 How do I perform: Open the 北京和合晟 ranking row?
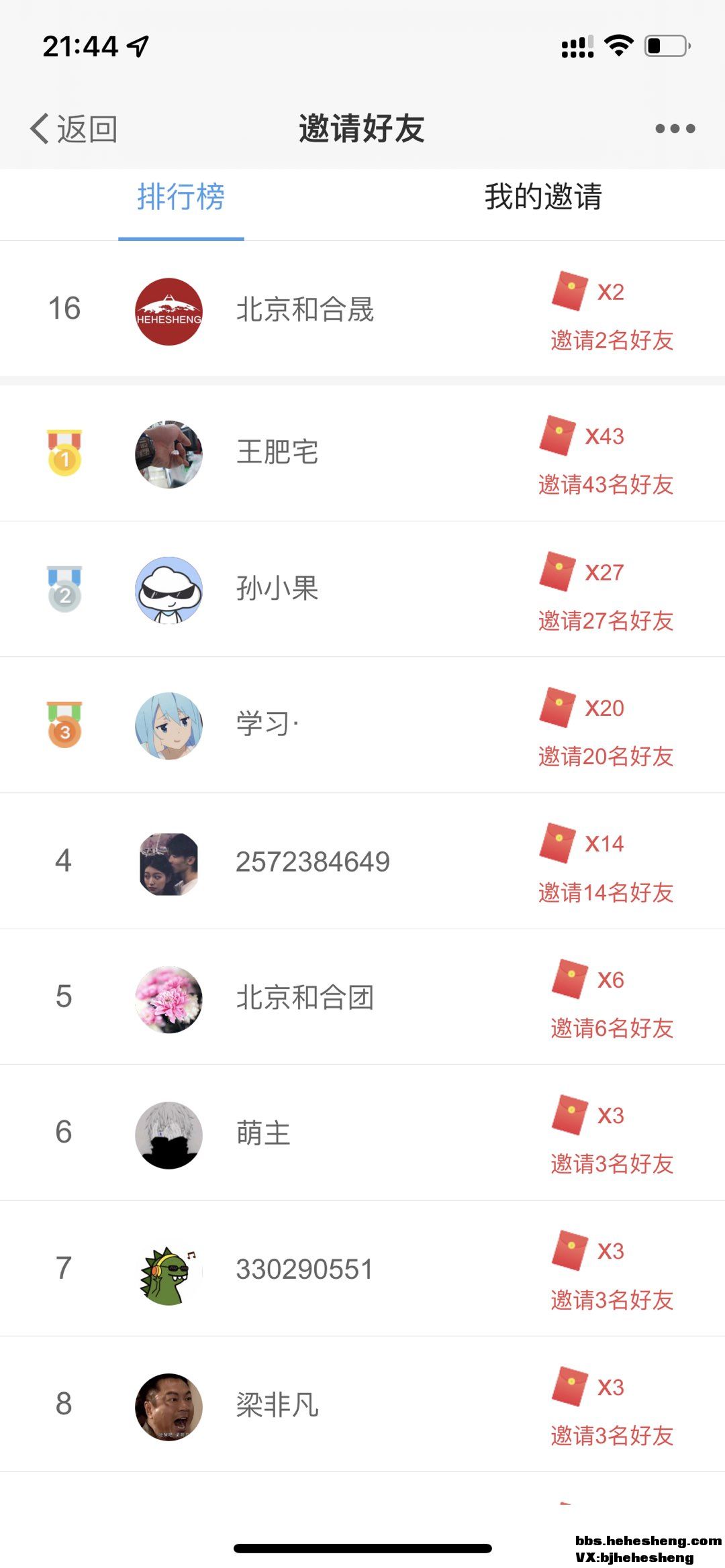(x=305, y=310)
